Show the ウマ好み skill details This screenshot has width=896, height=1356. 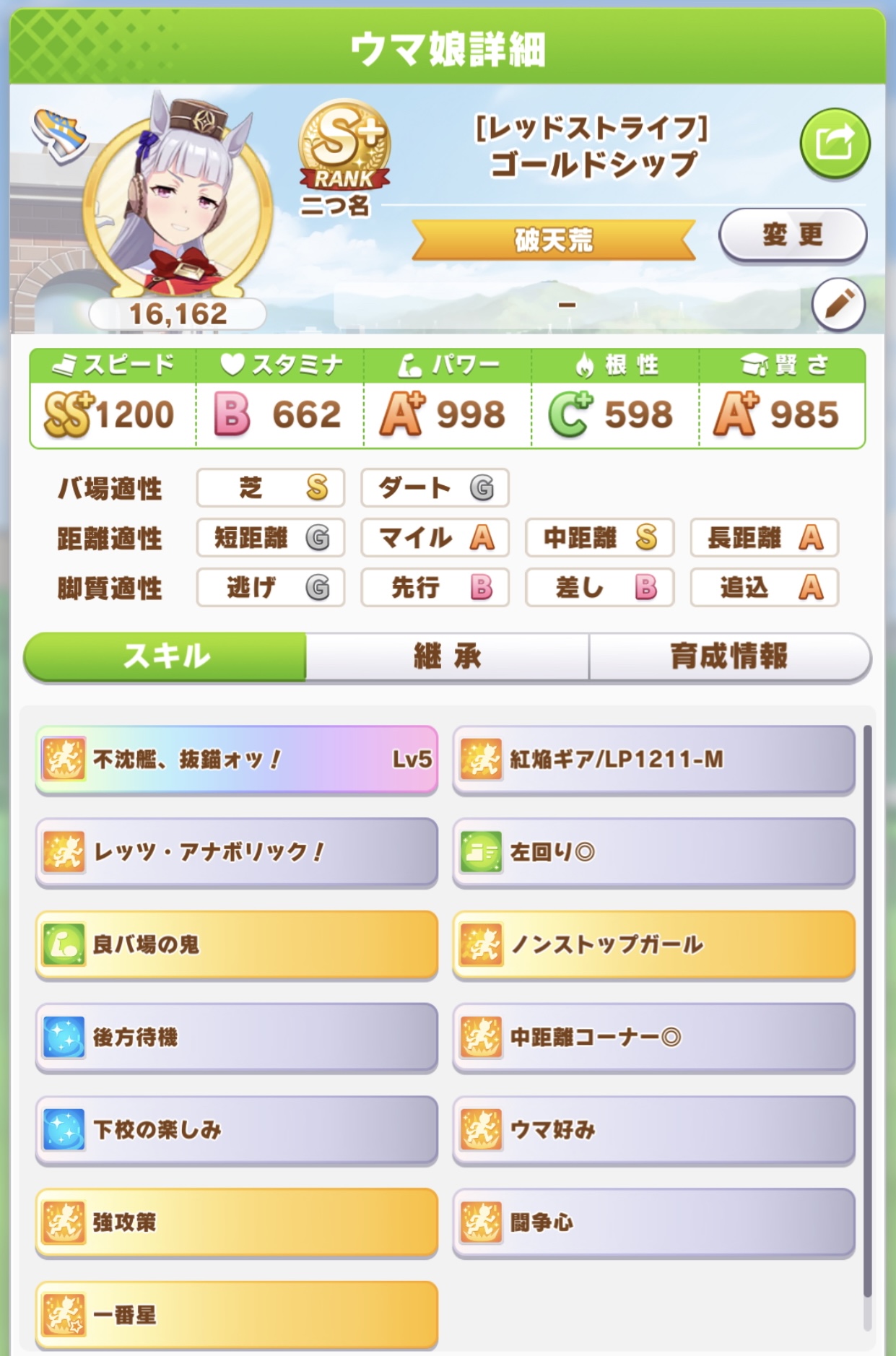[653, 1129]
